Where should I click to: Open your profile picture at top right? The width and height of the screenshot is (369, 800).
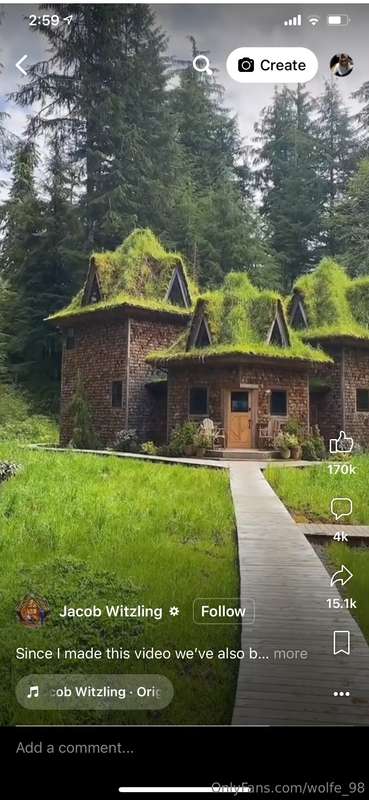tap(341, 65)
